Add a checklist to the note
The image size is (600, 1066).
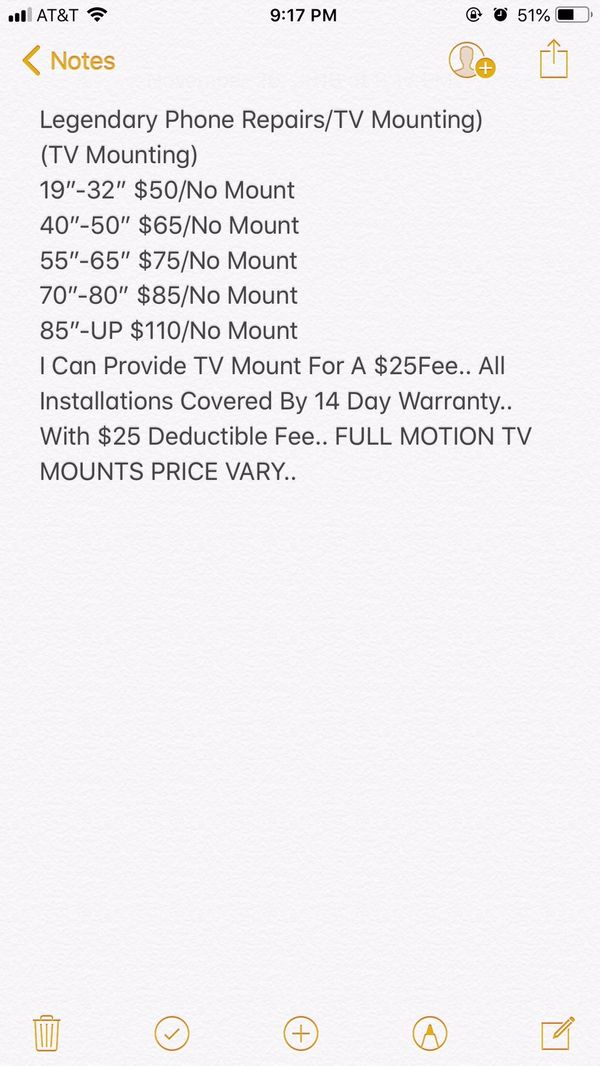pos(172,1033)
